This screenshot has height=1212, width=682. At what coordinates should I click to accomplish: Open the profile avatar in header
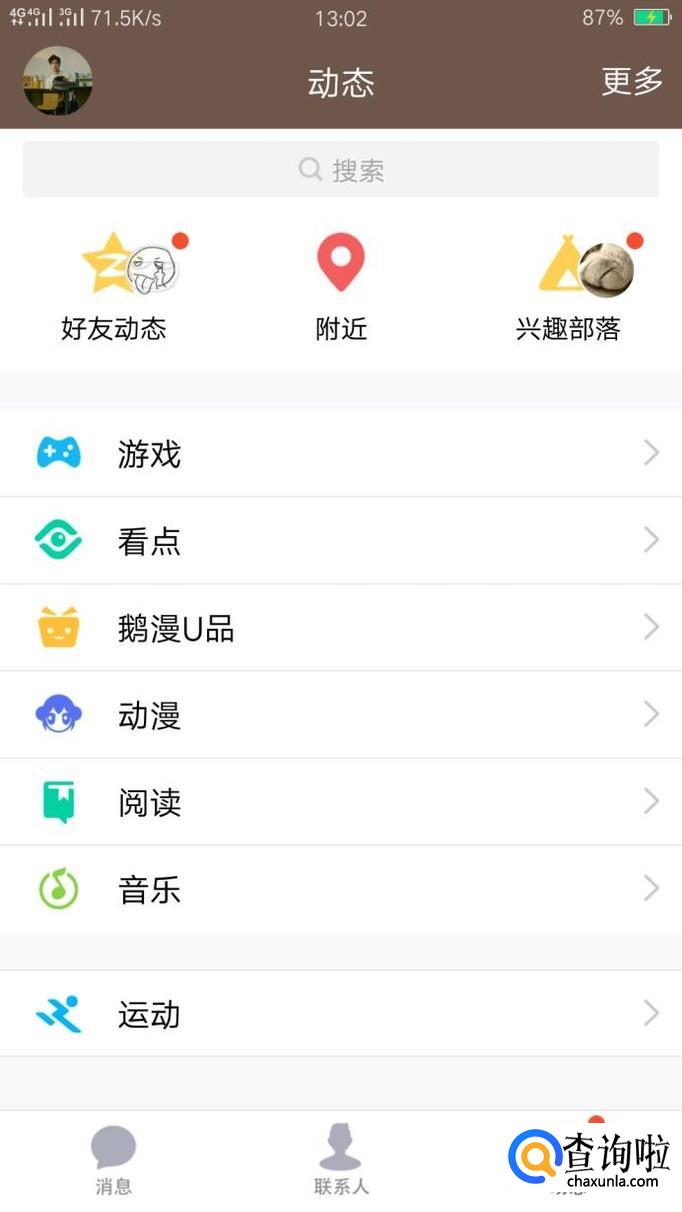pos(58,81)
